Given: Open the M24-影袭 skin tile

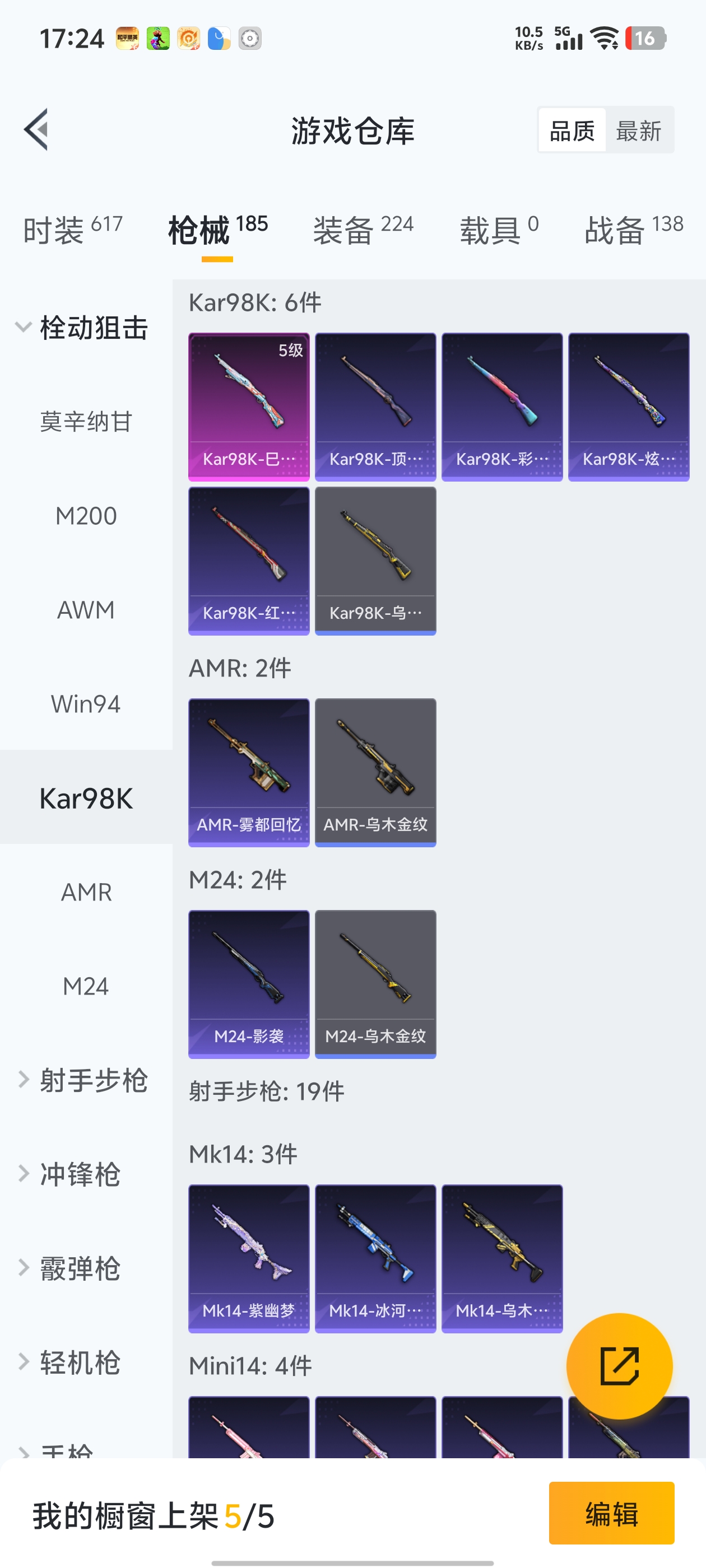Looking at the screenshot, I should [249, 984].
